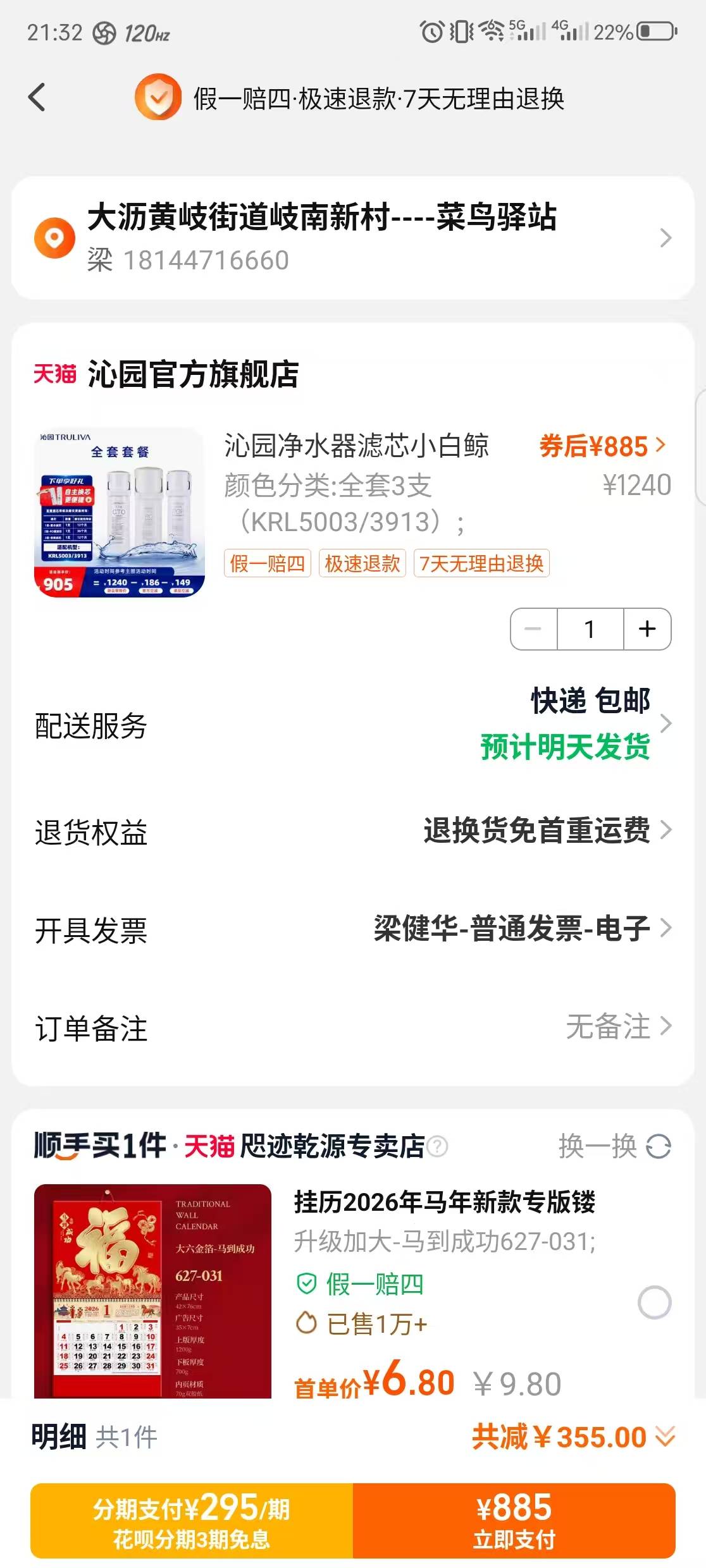Image resolution: width=706 pixels, height=1568 pixels.
Task: Pay ¥885 now with 立即支付
Action: 514,1521
